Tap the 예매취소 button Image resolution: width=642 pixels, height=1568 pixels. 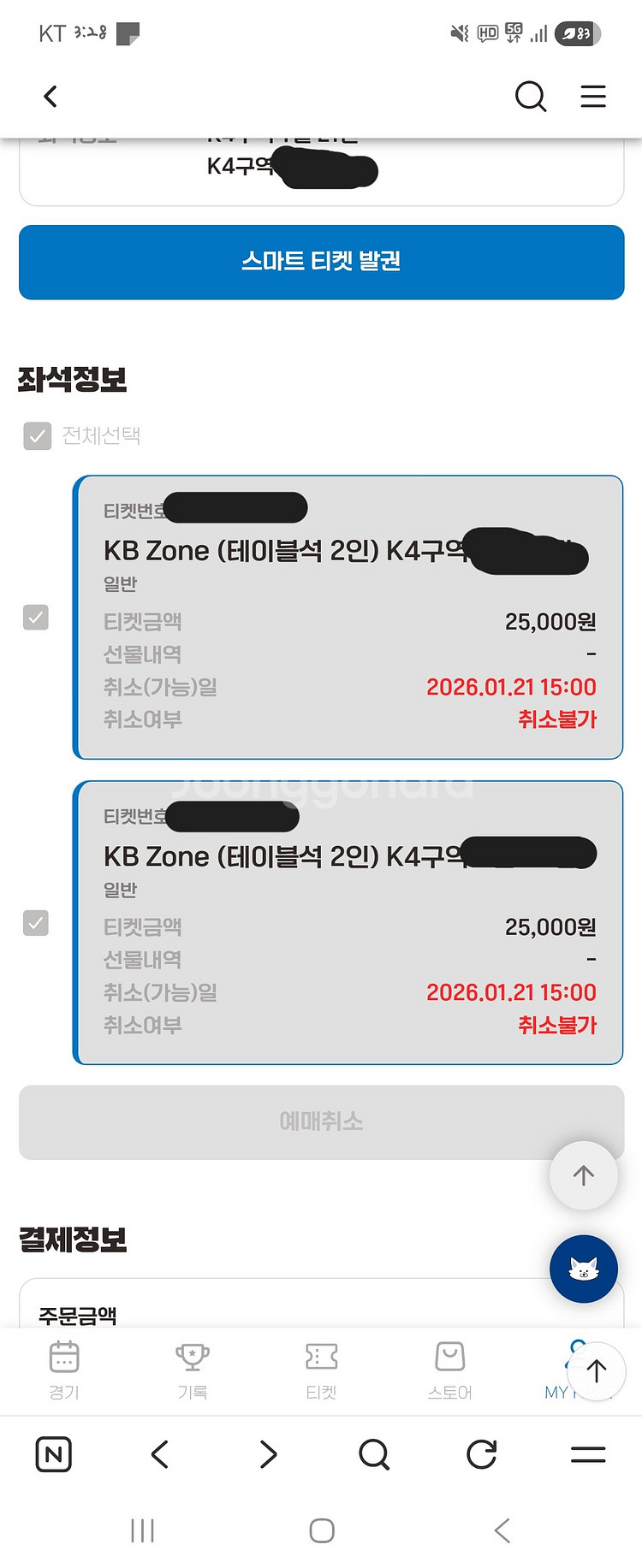(x=321, y=1122)
